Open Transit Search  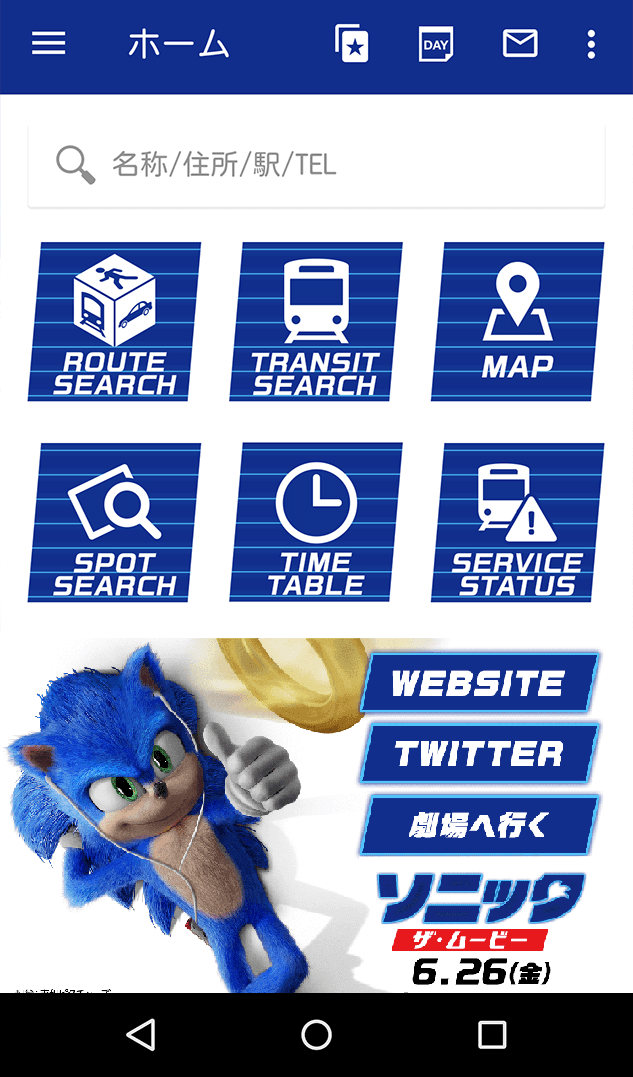tap(316, 322)
